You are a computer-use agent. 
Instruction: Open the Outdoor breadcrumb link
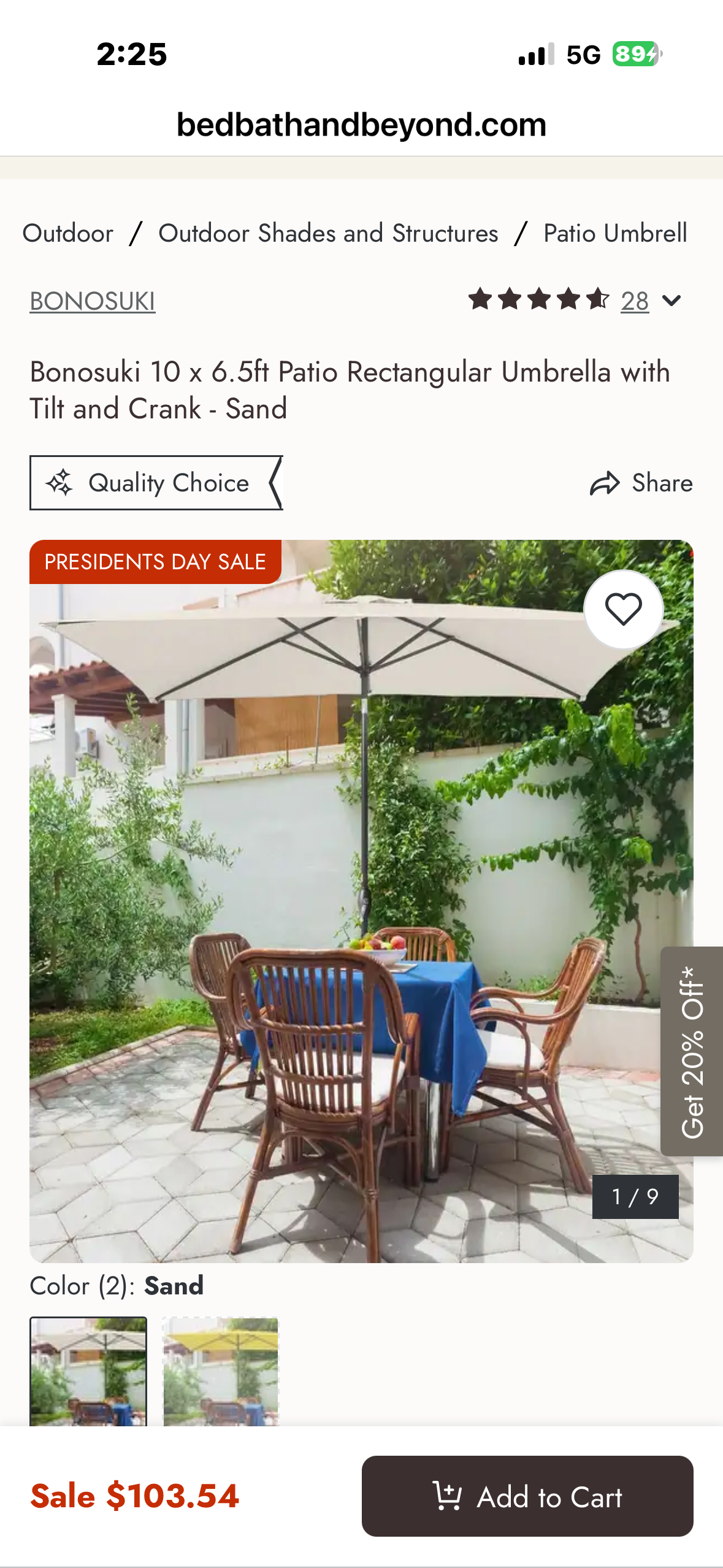coord(68,234)
